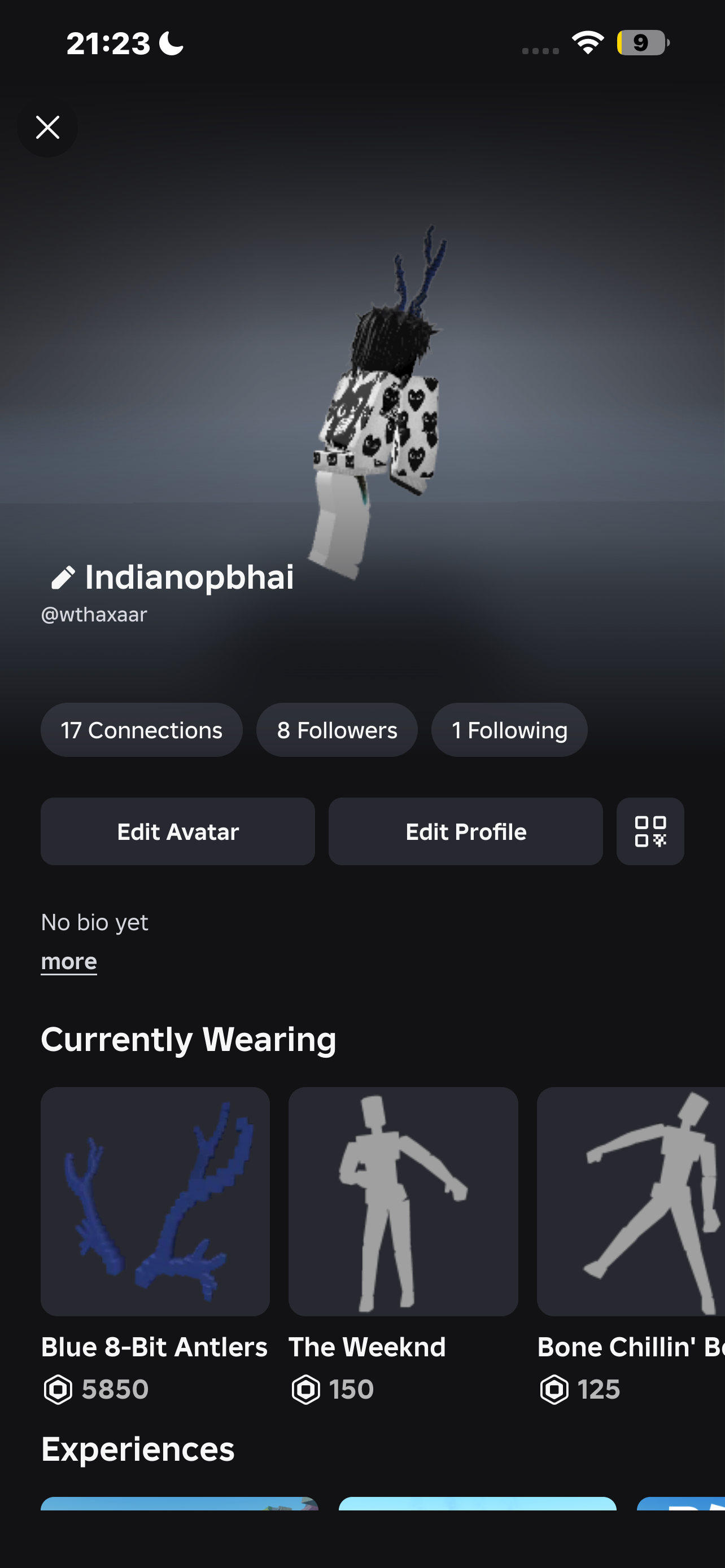Open Edit Profile
This screenshot has width=725, height=1568.
tap(465, 831)
